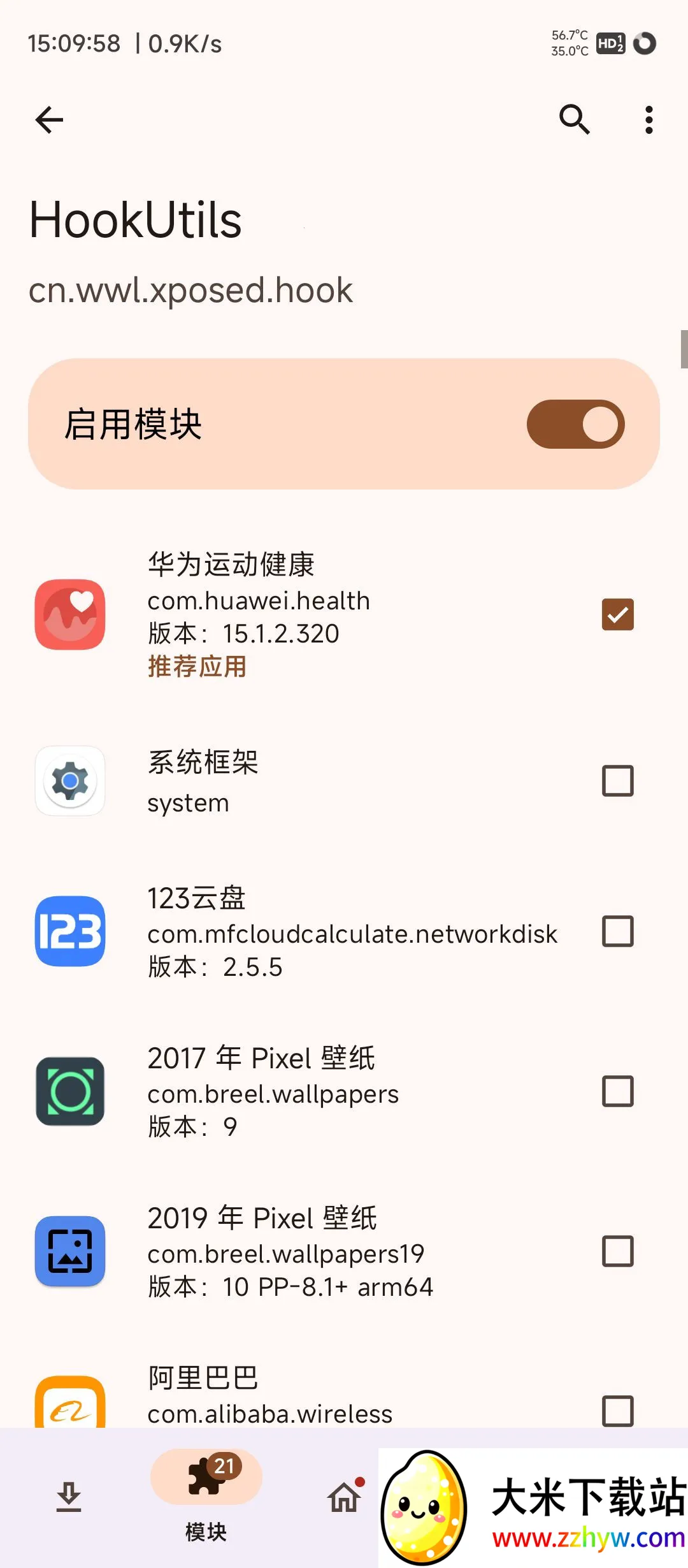Click the 推荐应用 label
The image size is (688, 1568).
point(197,667)
